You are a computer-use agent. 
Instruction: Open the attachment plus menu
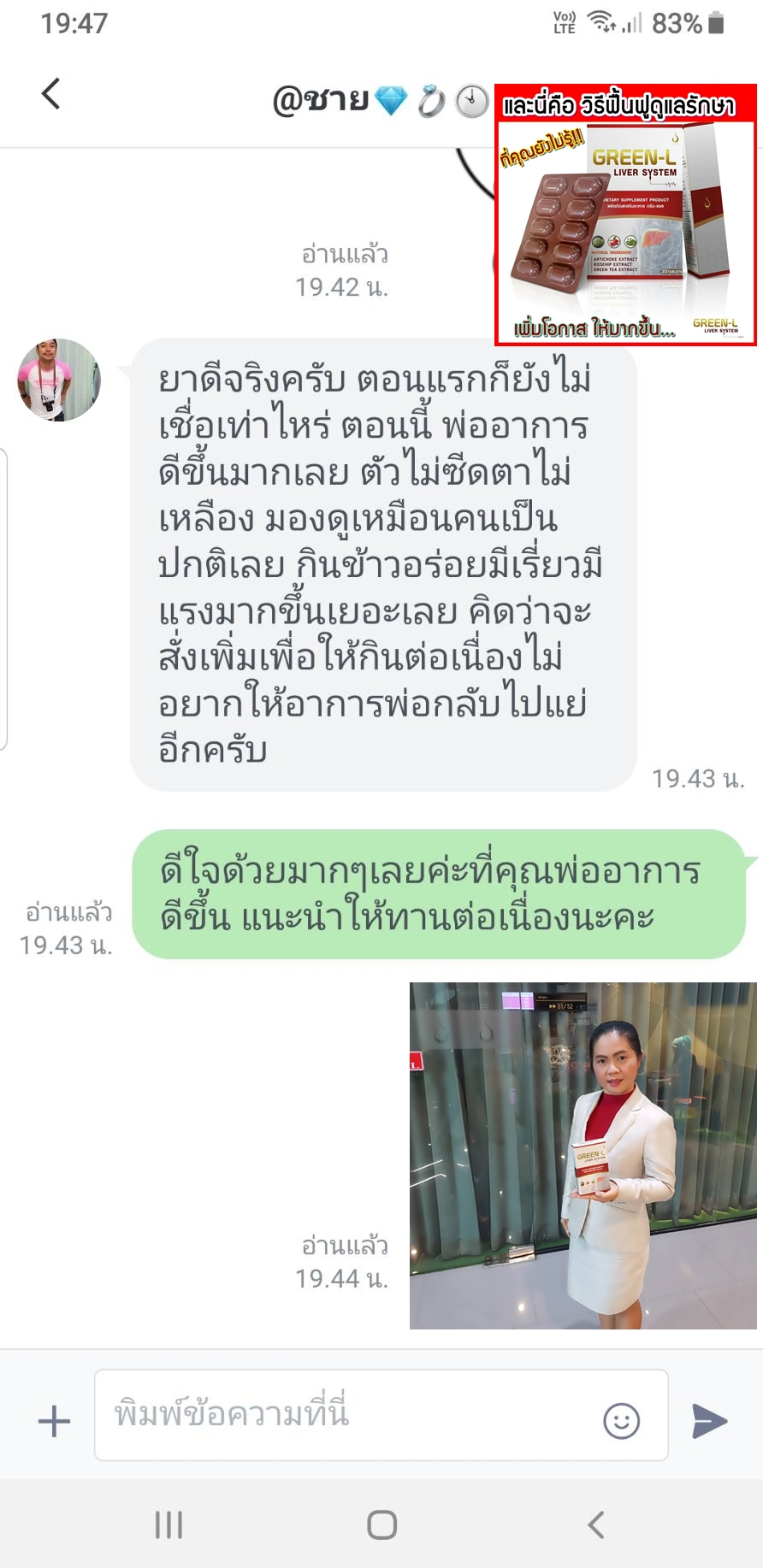[x=54, y=1421]
